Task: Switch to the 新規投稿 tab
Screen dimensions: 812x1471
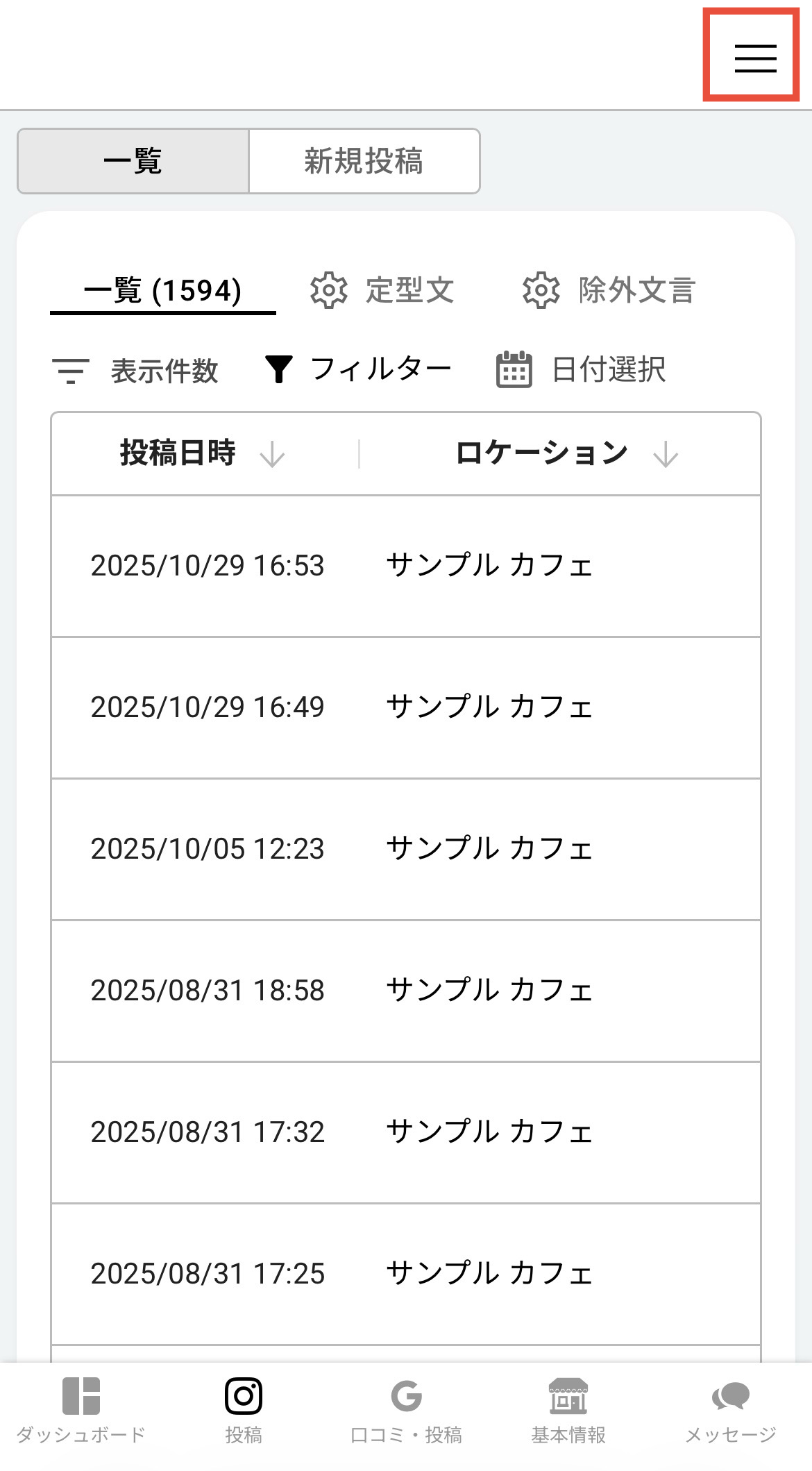Action: tap(364, 160)
